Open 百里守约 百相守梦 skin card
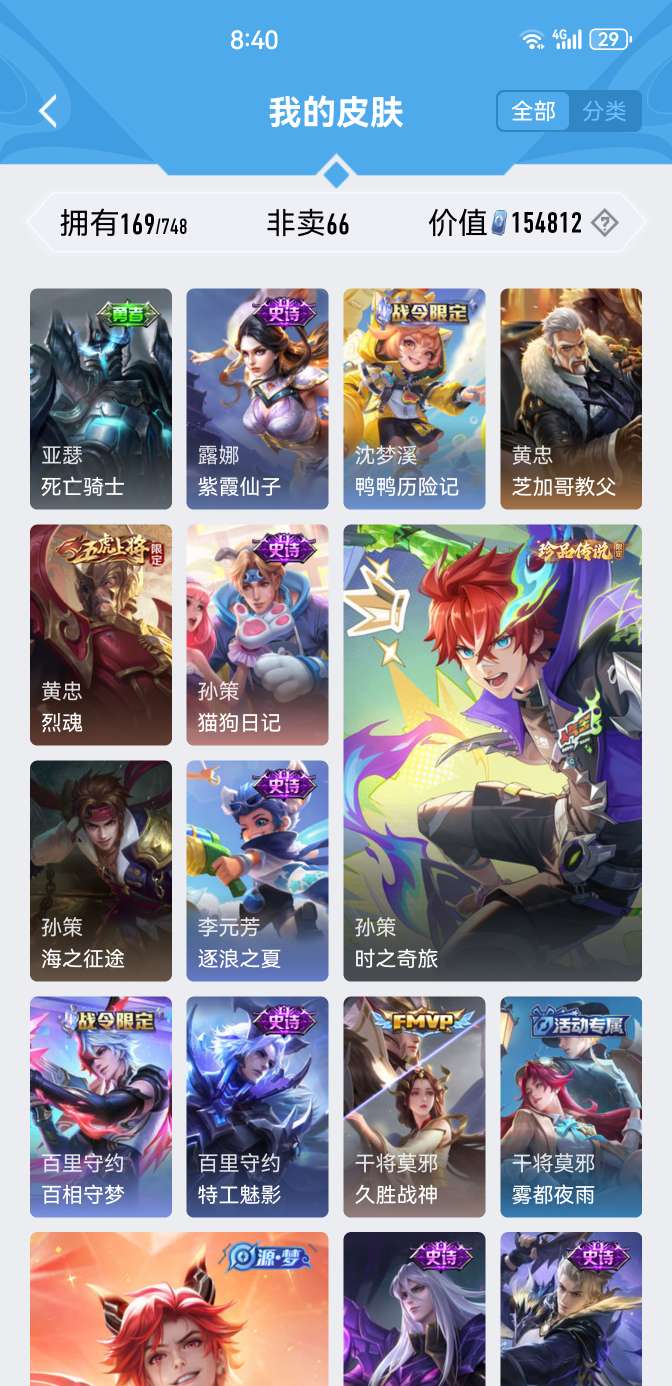The image size is (672, 1386). click(101, 1107)
